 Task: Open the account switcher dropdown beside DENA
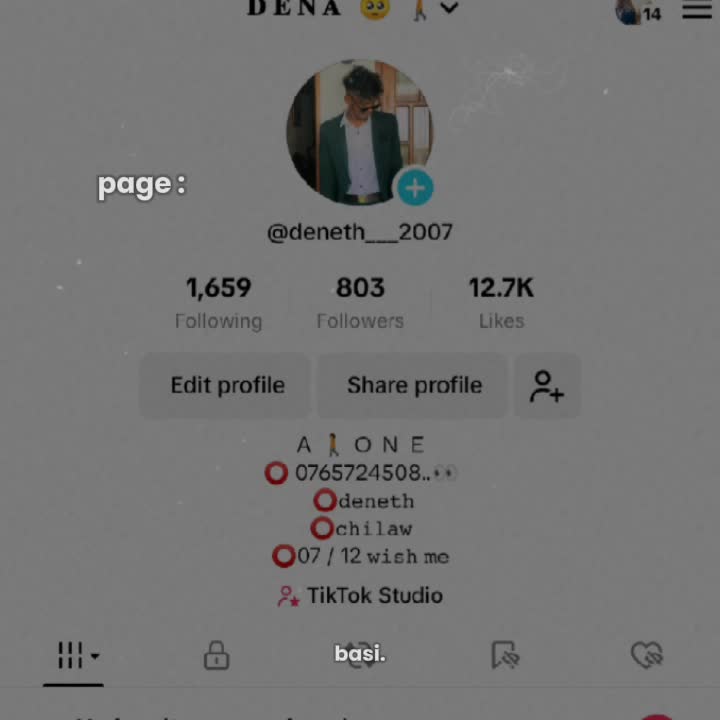(x=449, y=9)
